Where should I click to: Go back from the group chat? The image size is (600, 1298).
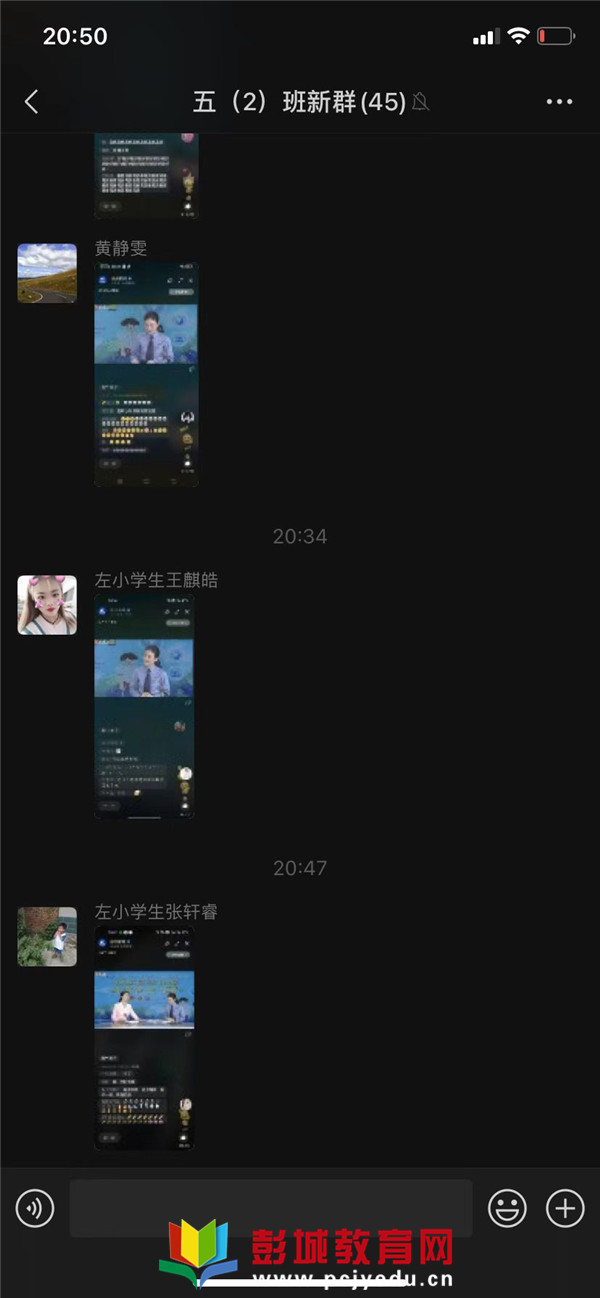32,101
